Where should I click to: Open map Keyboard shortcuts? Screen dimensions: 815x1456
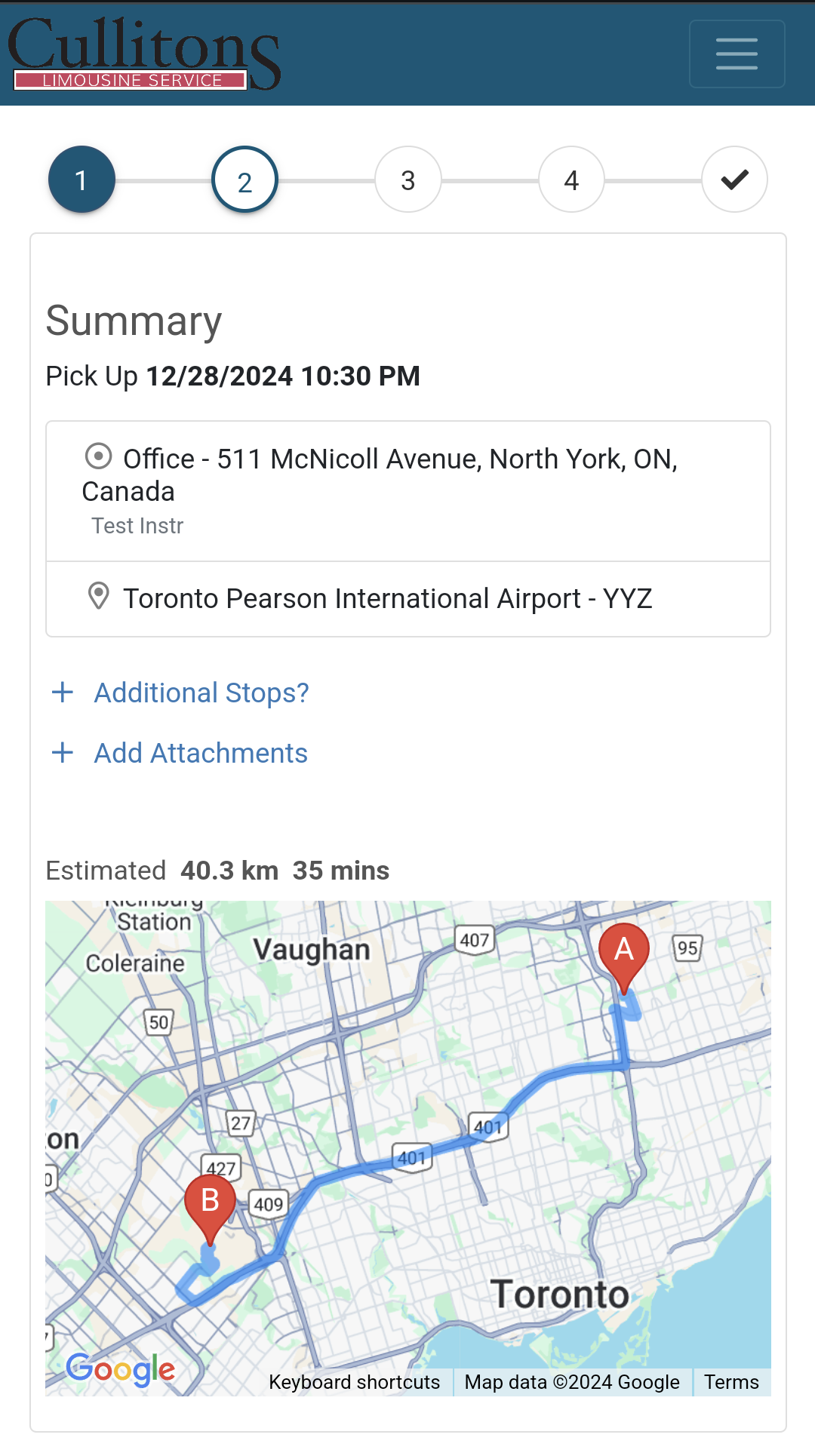354,1382
